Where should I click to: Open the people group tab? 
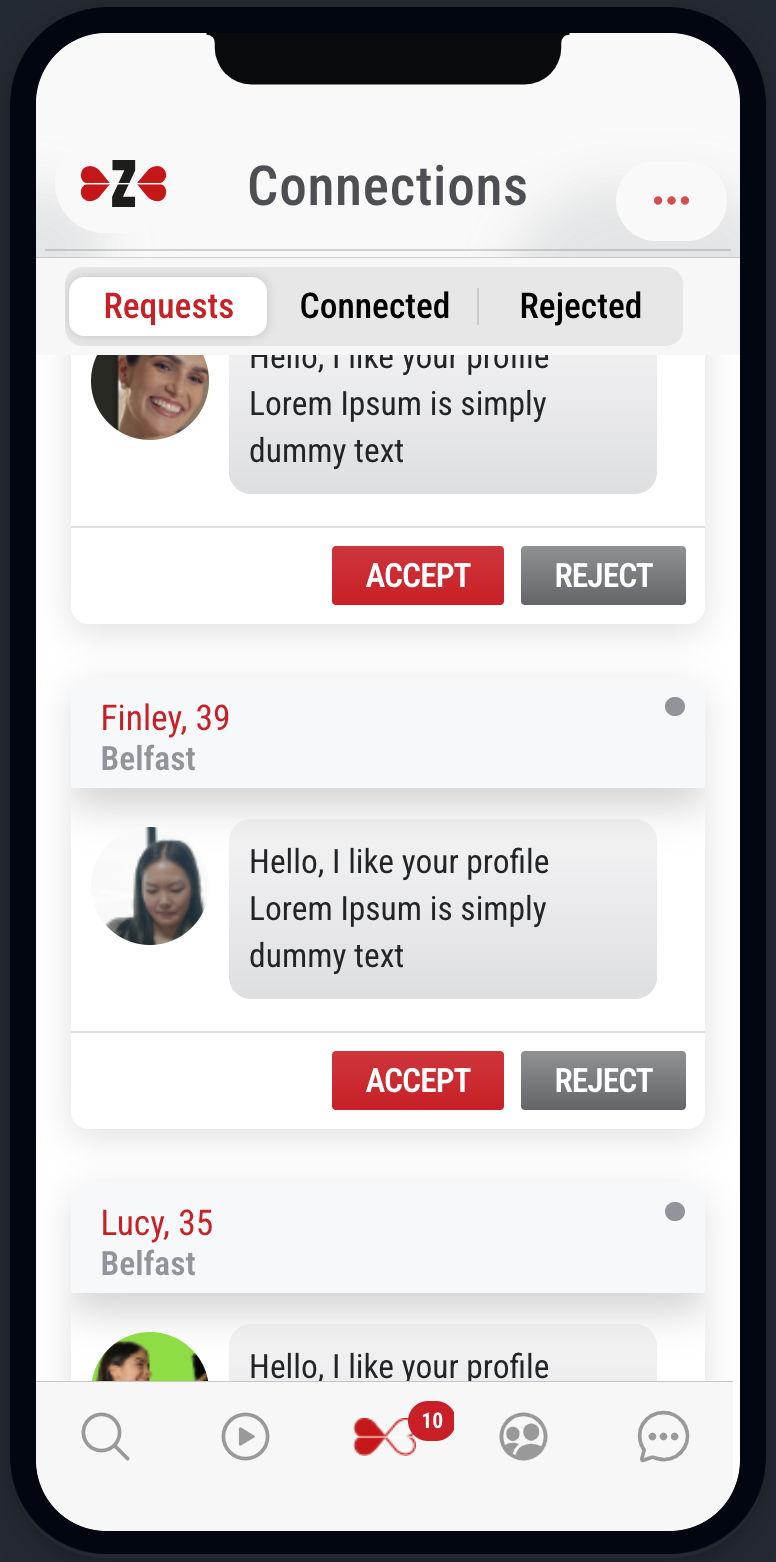[x=523, y=1438]
